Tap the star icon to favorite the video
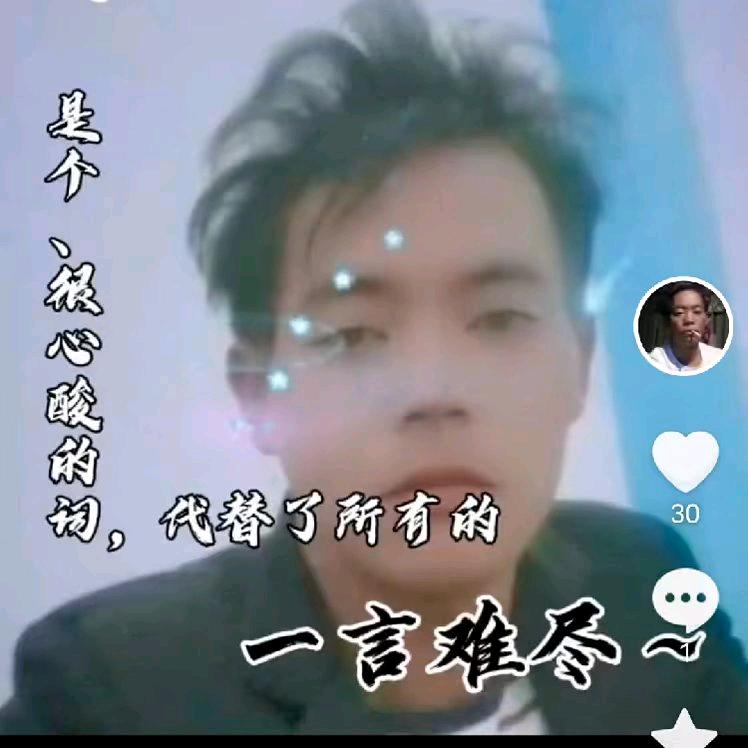Viewport: 748px width, 748px height. tap(684, 728)
